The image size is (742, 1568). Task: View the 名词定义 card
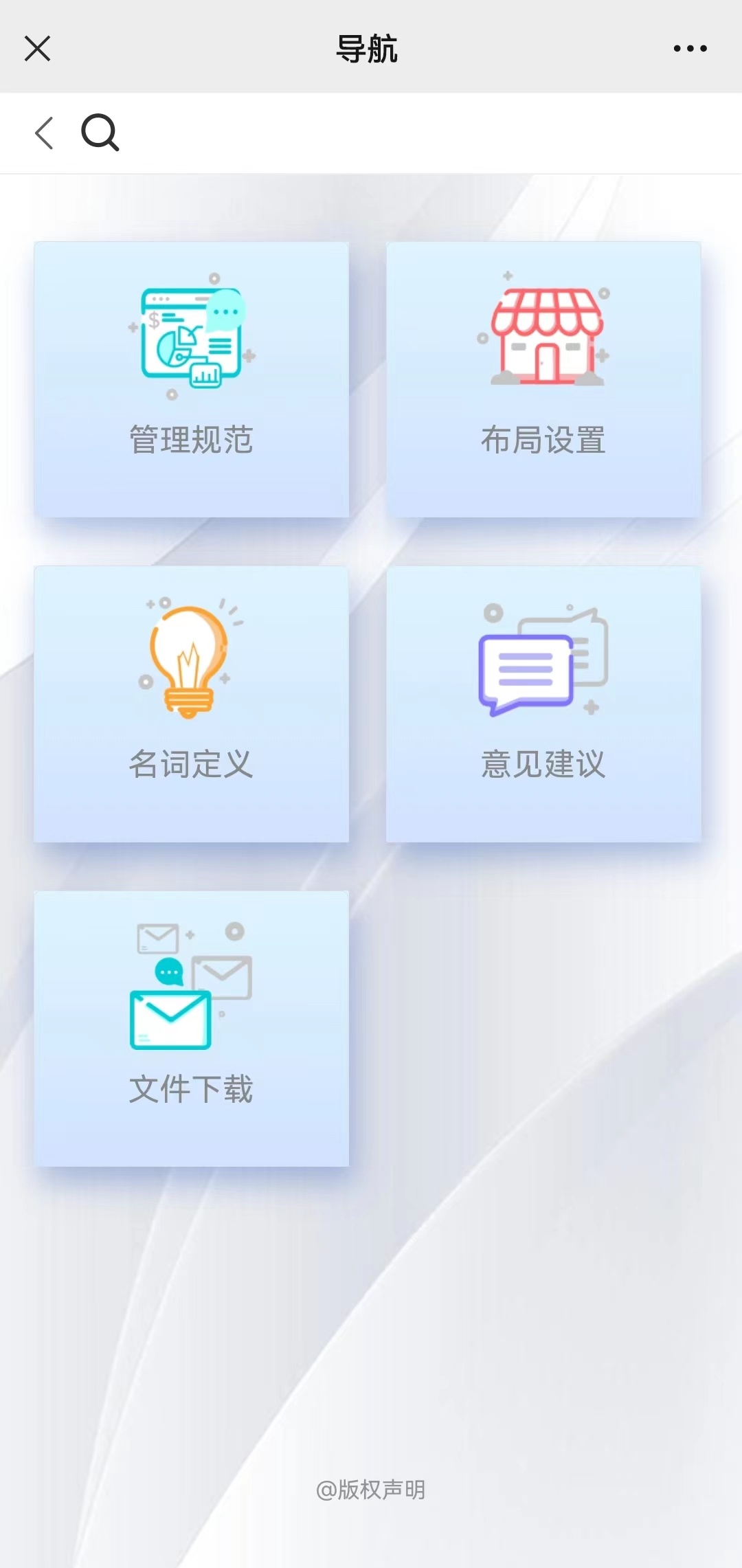tap(192, 704)
